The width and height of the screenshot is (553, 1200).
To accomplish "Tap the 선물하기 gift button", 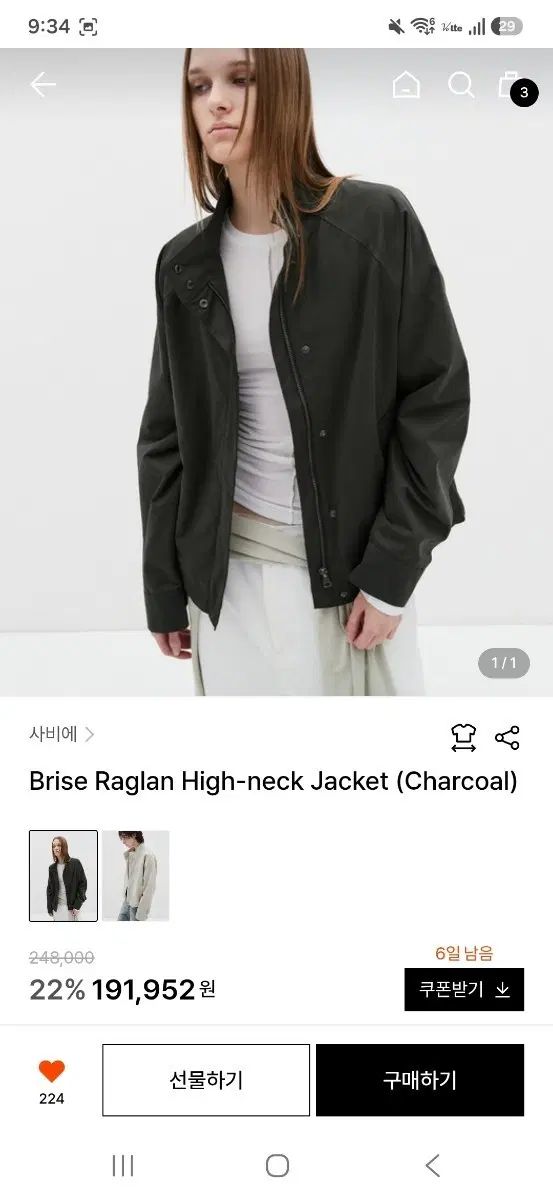I will [x=206, y=1080].
